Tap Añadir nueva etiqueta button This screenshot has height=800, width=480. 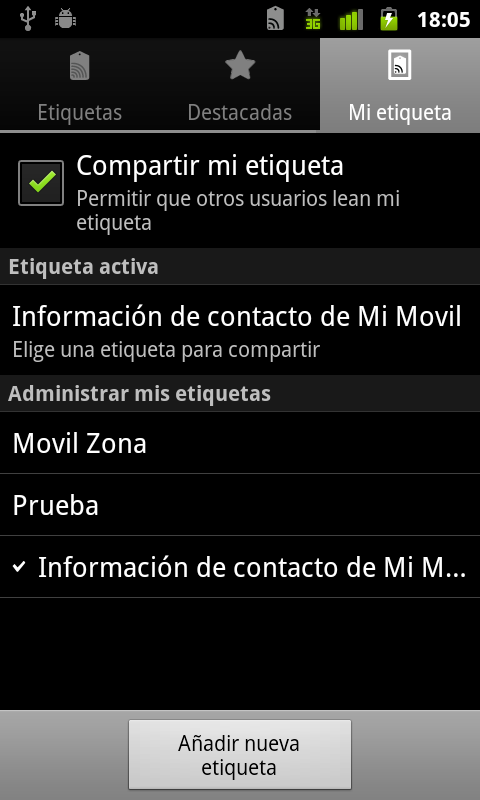click(x=240, y=755)
